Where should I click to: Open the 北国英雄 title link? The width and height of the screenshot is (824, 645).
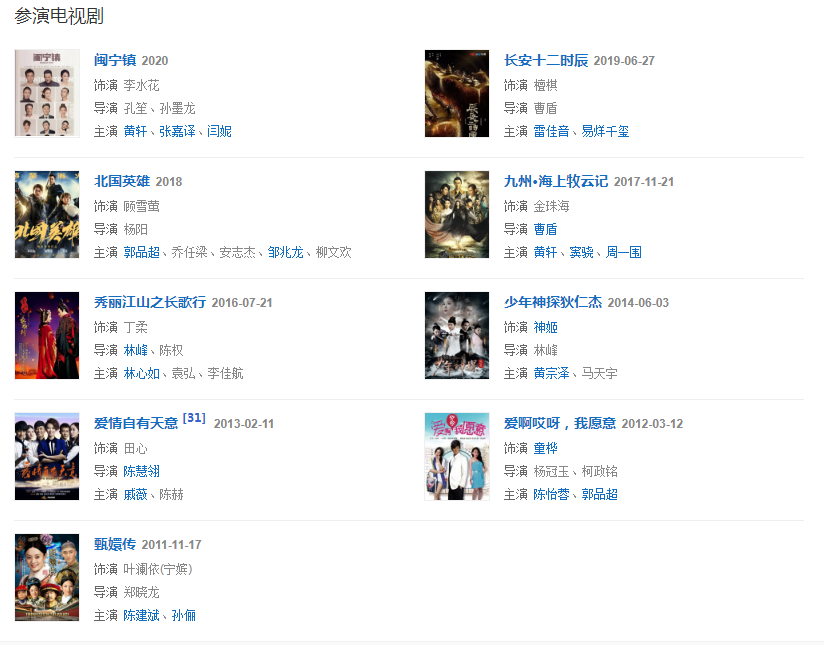point(121,181)
